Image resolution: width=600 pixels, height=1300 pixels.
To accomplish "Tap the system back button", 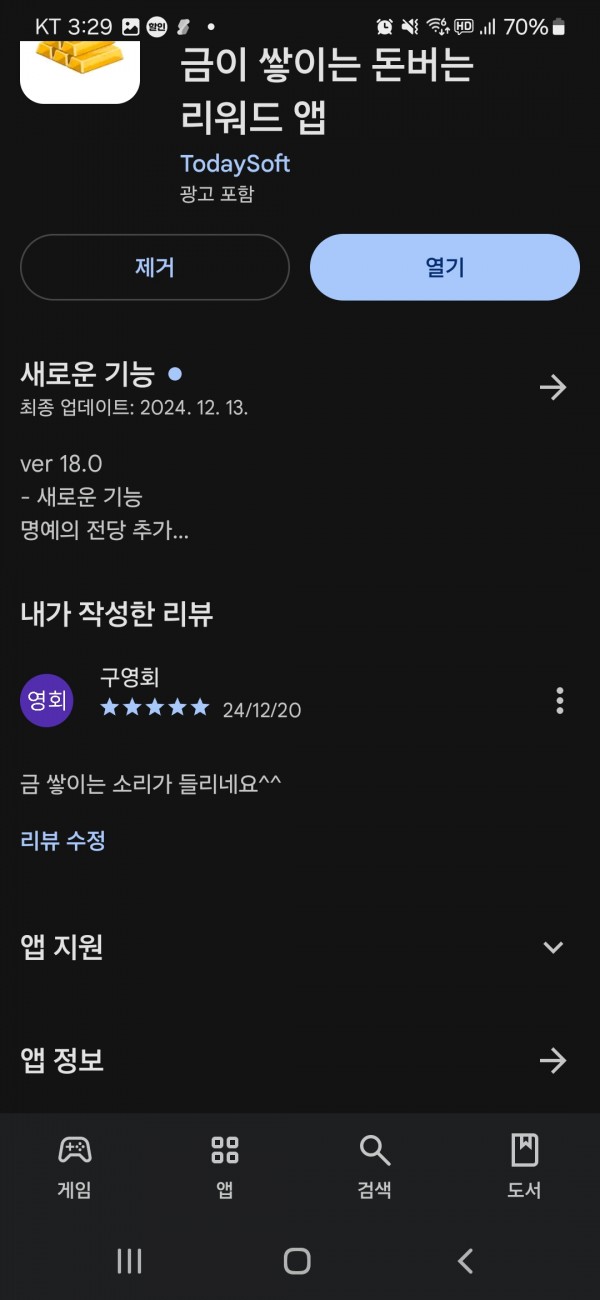I will coord(465,1261).
